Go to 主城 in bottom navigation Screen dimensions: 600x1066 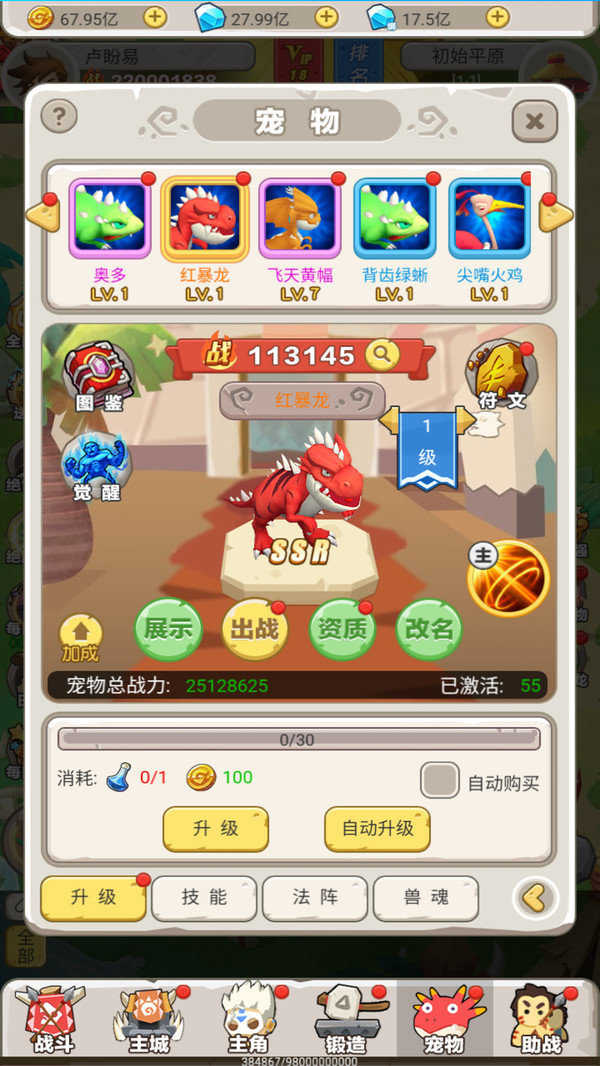click(150, 1020)
